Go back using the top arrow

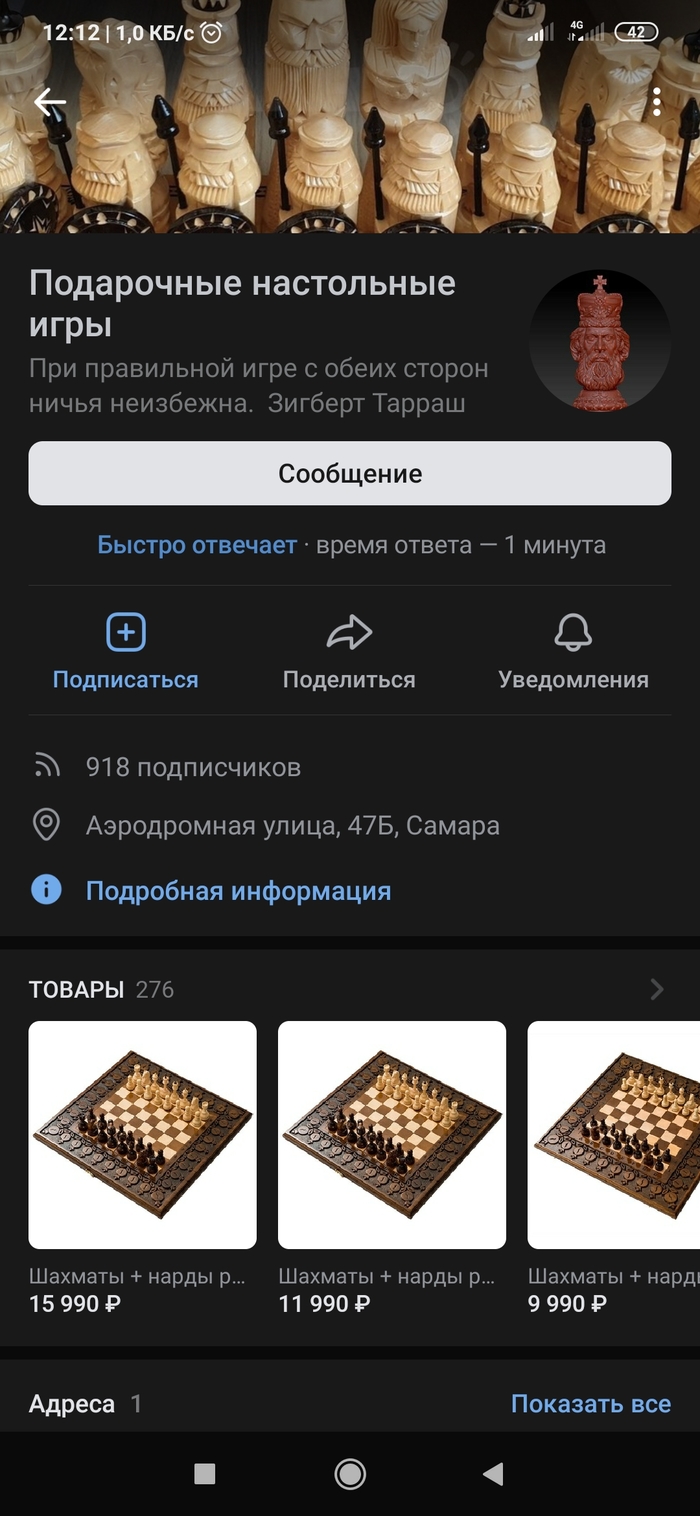(49, 102)
